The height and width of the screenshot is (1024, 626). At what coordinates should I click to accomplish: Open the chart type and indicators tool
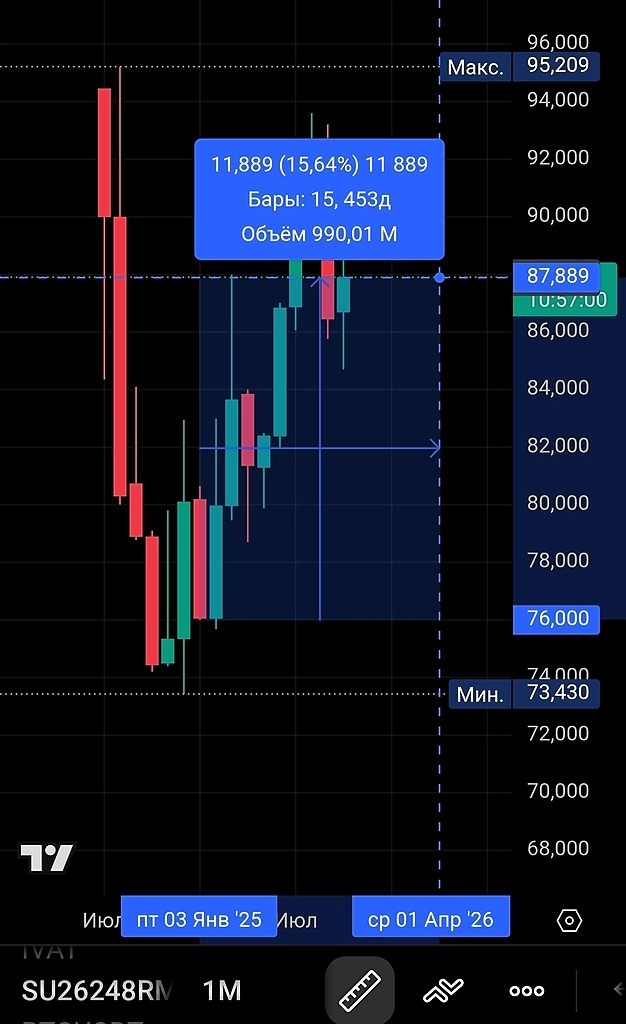coord(443,991)
